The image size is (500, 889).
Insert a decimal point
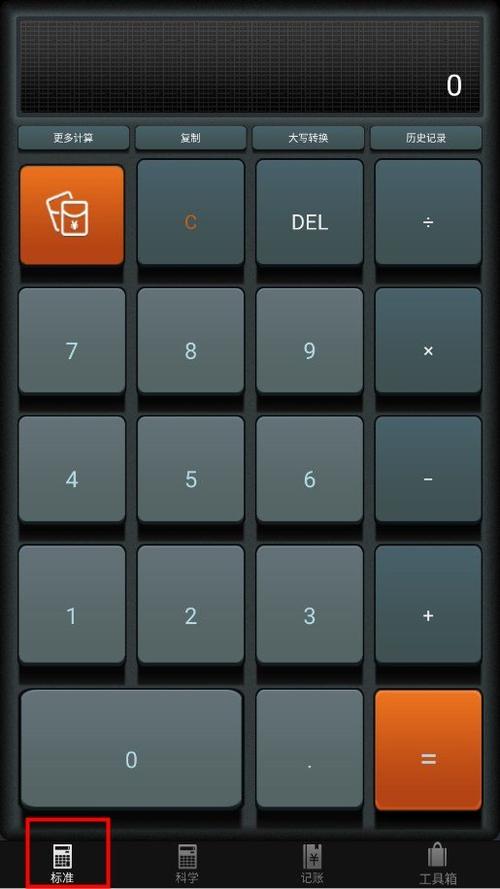tap(310, 749)
